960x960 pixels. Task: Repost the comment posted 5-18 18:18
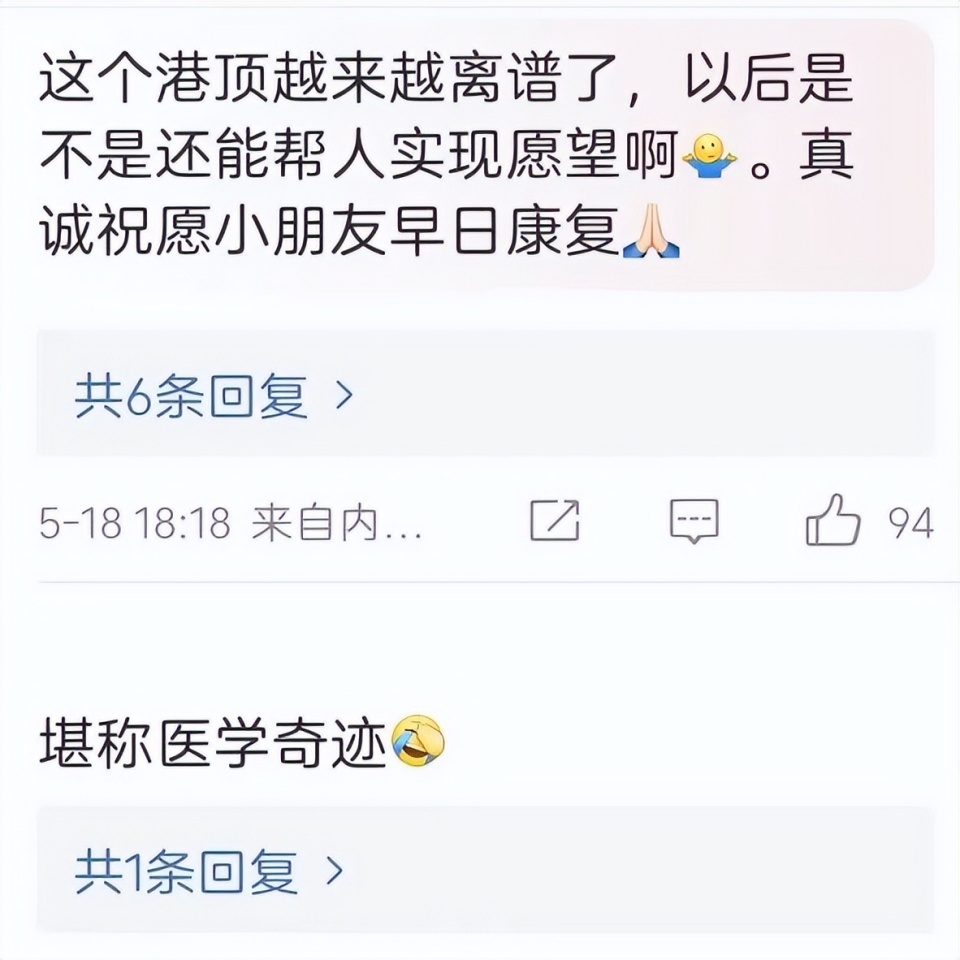pyautogui.click(x=555, y=521)
